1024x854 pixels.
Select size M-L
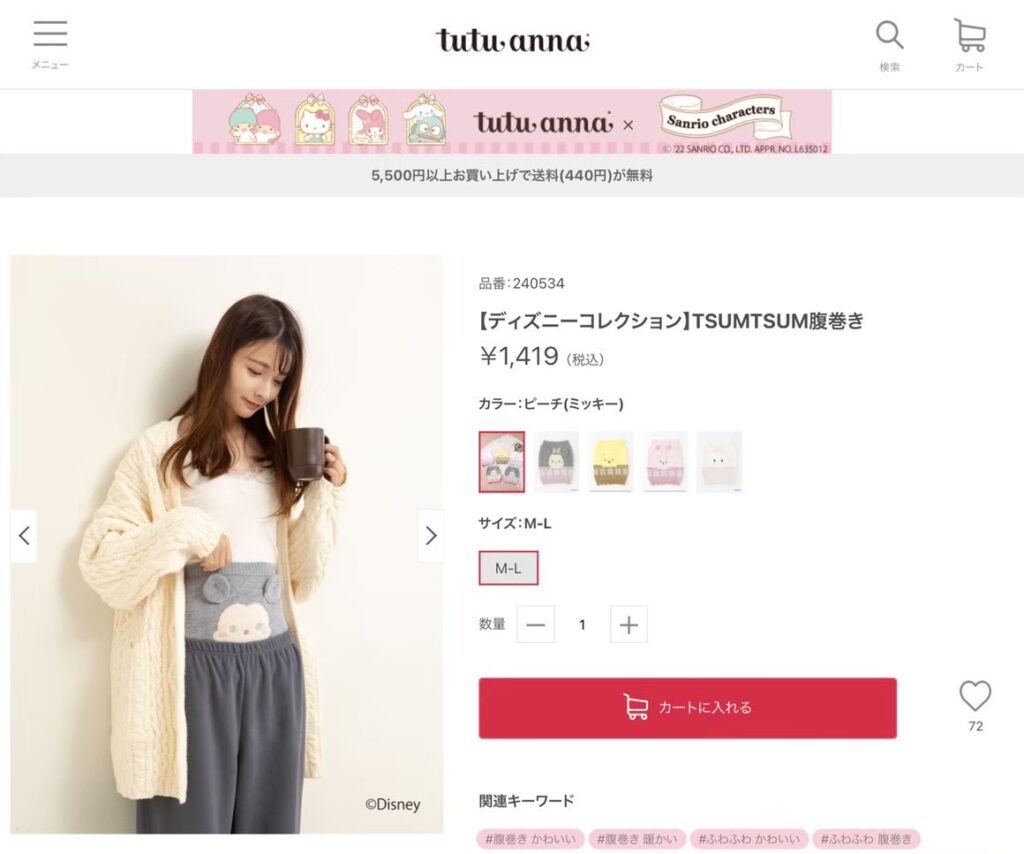pos(508,568)
